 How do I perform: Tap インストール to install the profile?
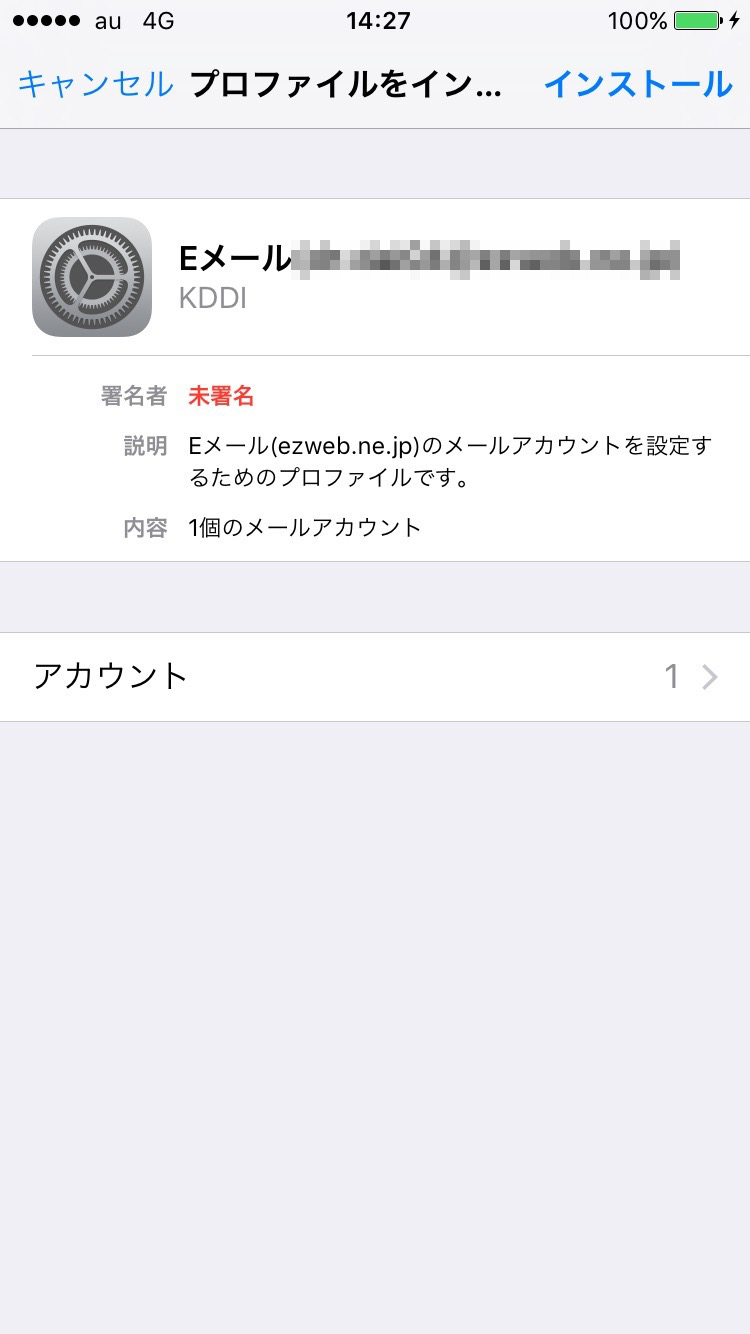[637, 84]
